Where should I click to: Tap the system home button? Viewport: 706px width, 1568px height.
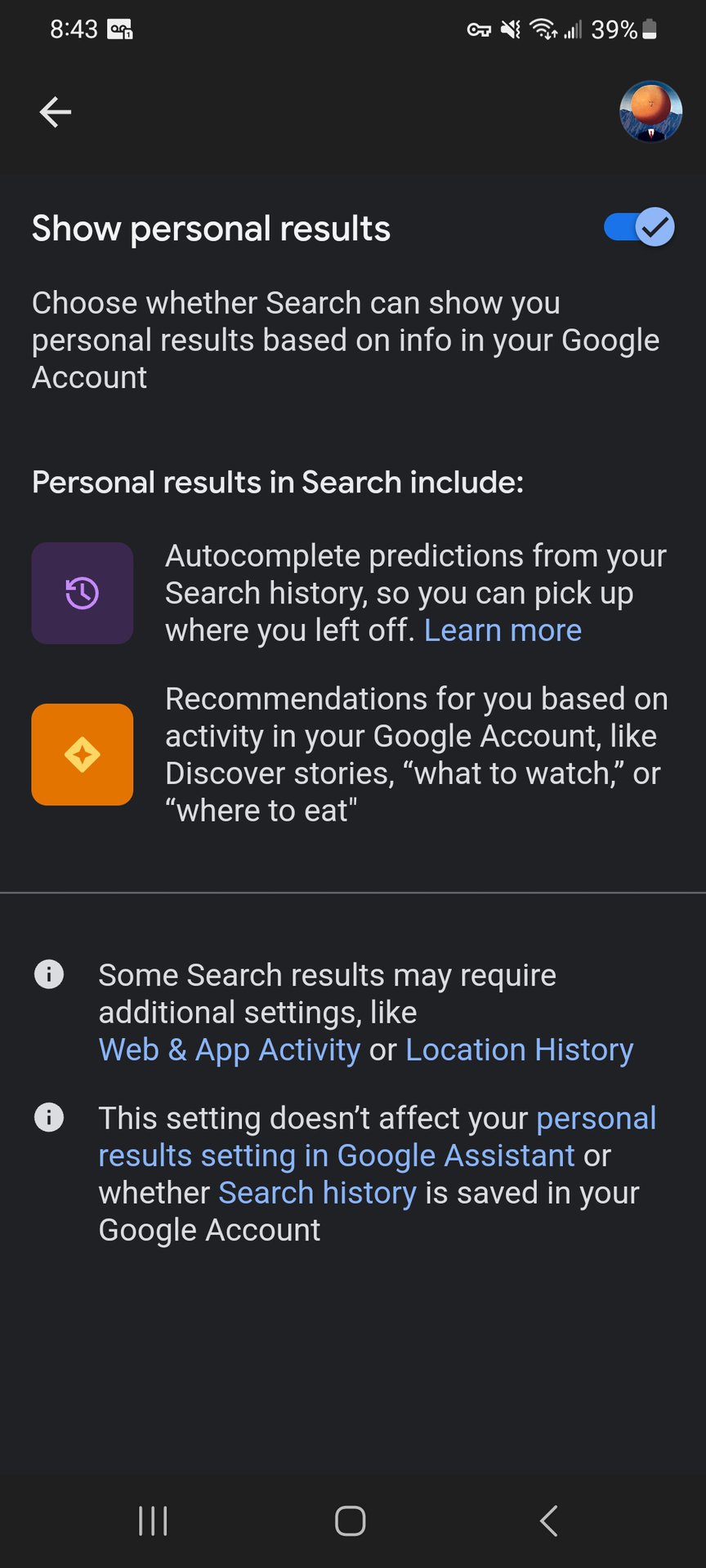[x=351, y=1521]
